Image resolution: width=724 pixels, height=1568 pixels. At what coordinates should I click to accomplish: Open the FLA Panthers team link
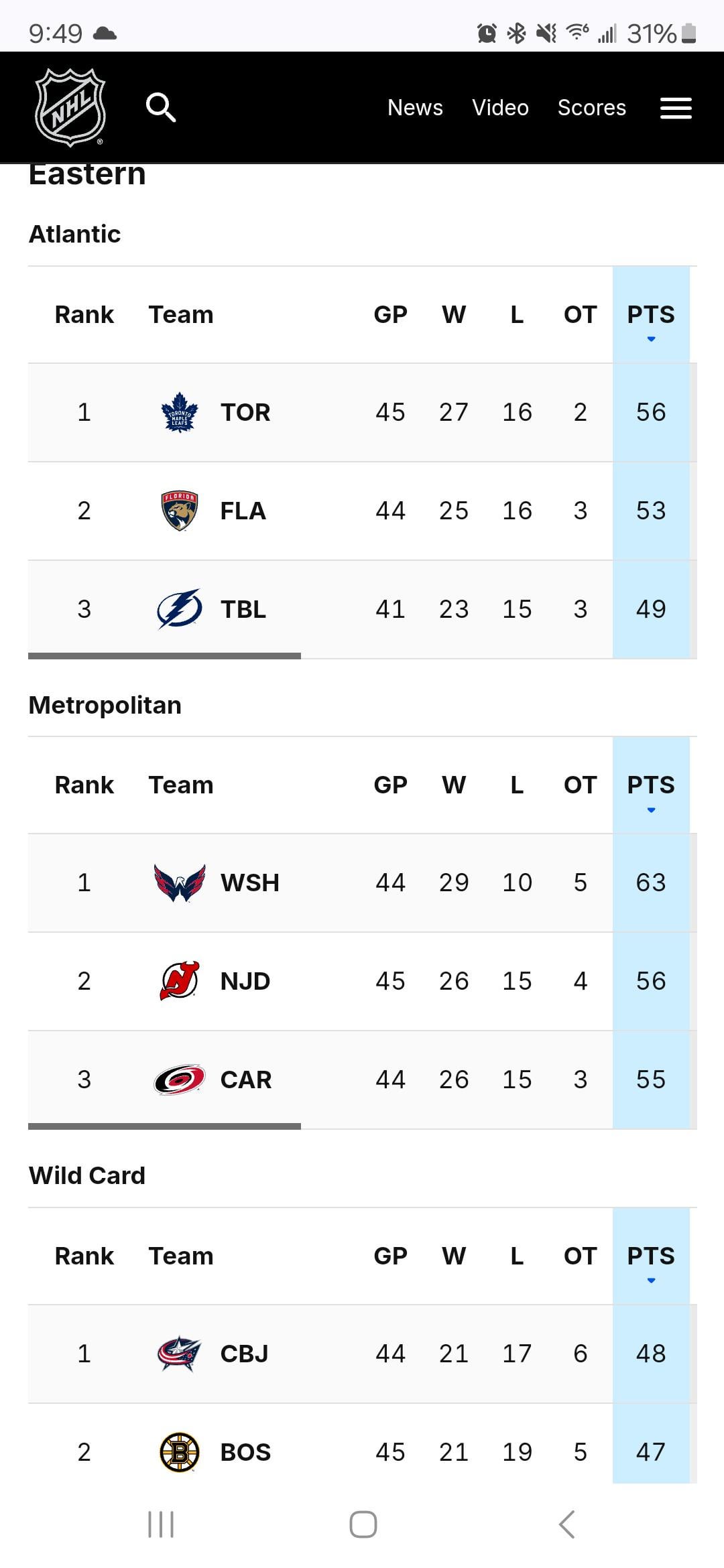[243, 511]
